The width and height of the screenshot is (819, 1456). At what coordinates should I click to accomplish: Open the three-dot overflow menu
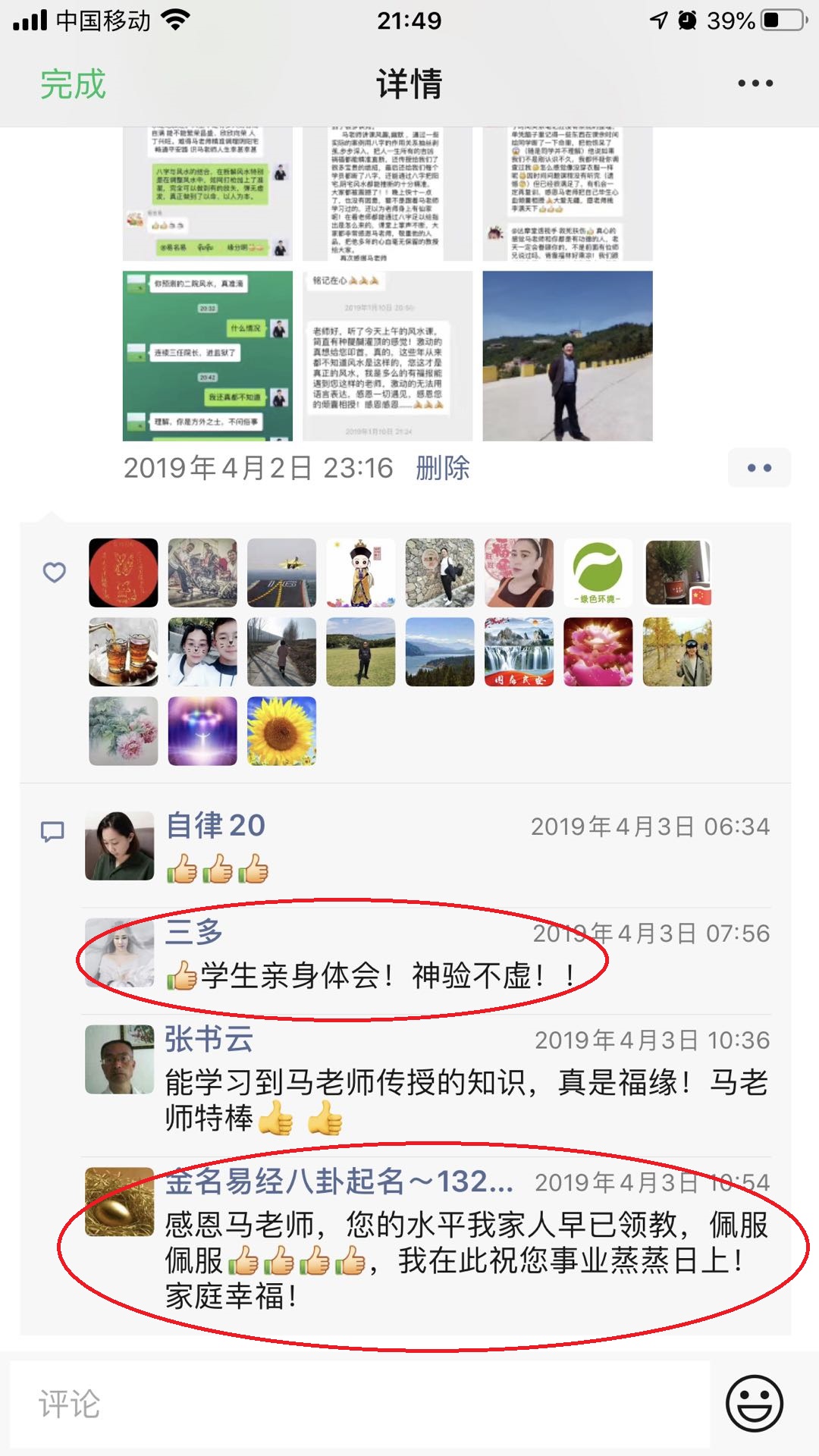755,83
